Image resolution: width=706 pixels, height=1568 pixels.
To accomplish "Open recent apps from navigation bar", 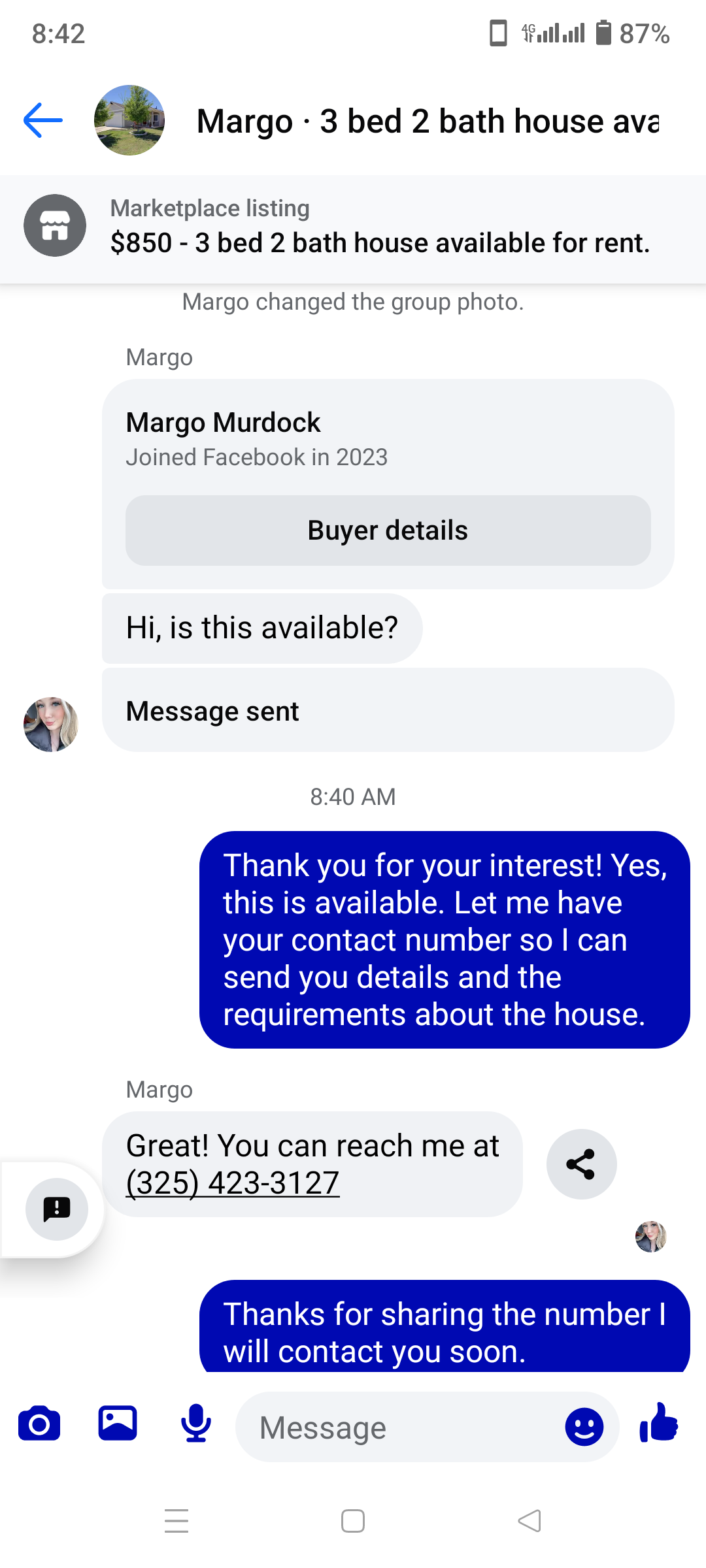I will pos(176,1521).
